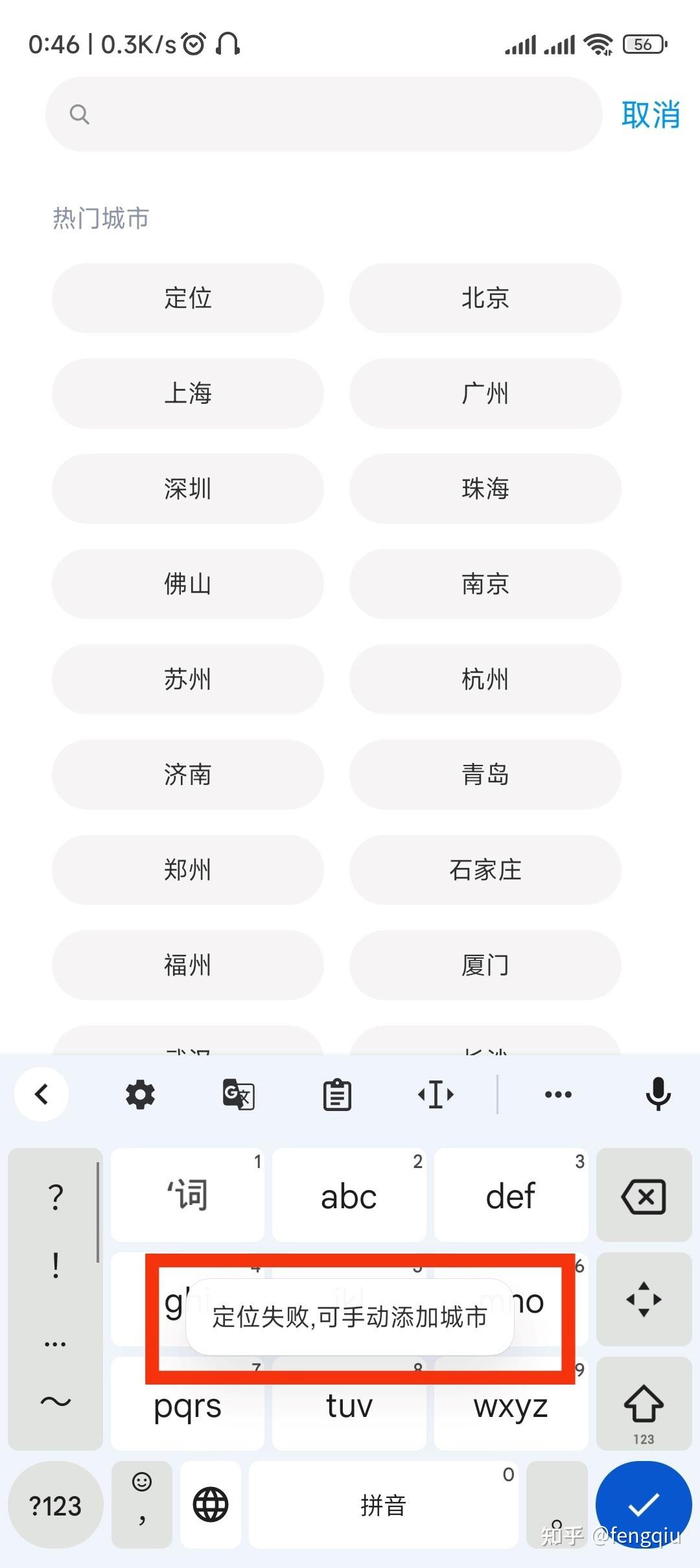Activate voice input with the microphone icon
The height and width of the screenshot is (1568, 700).
click(x=659, y=1094)
